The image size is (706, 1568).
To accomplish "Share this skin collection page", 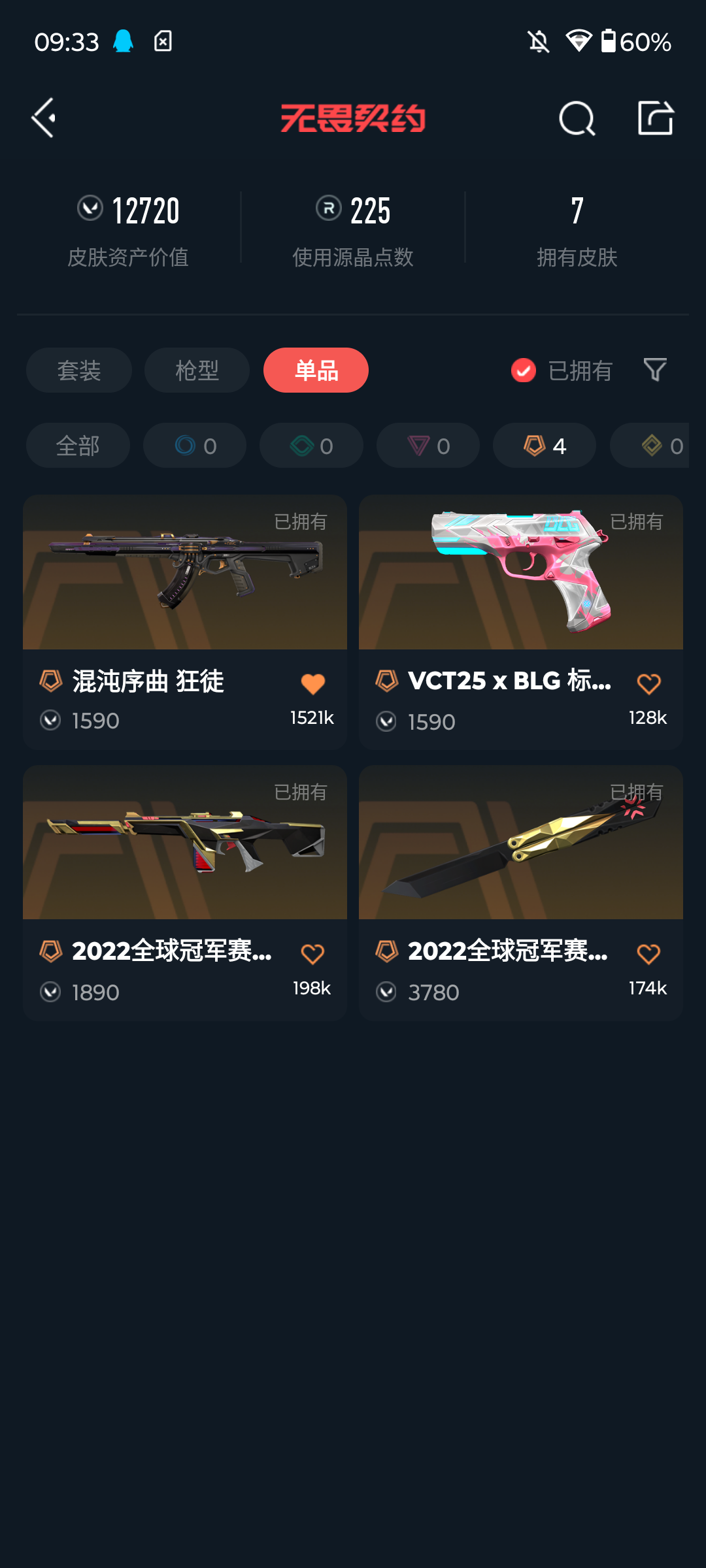I will click(656, 118).
